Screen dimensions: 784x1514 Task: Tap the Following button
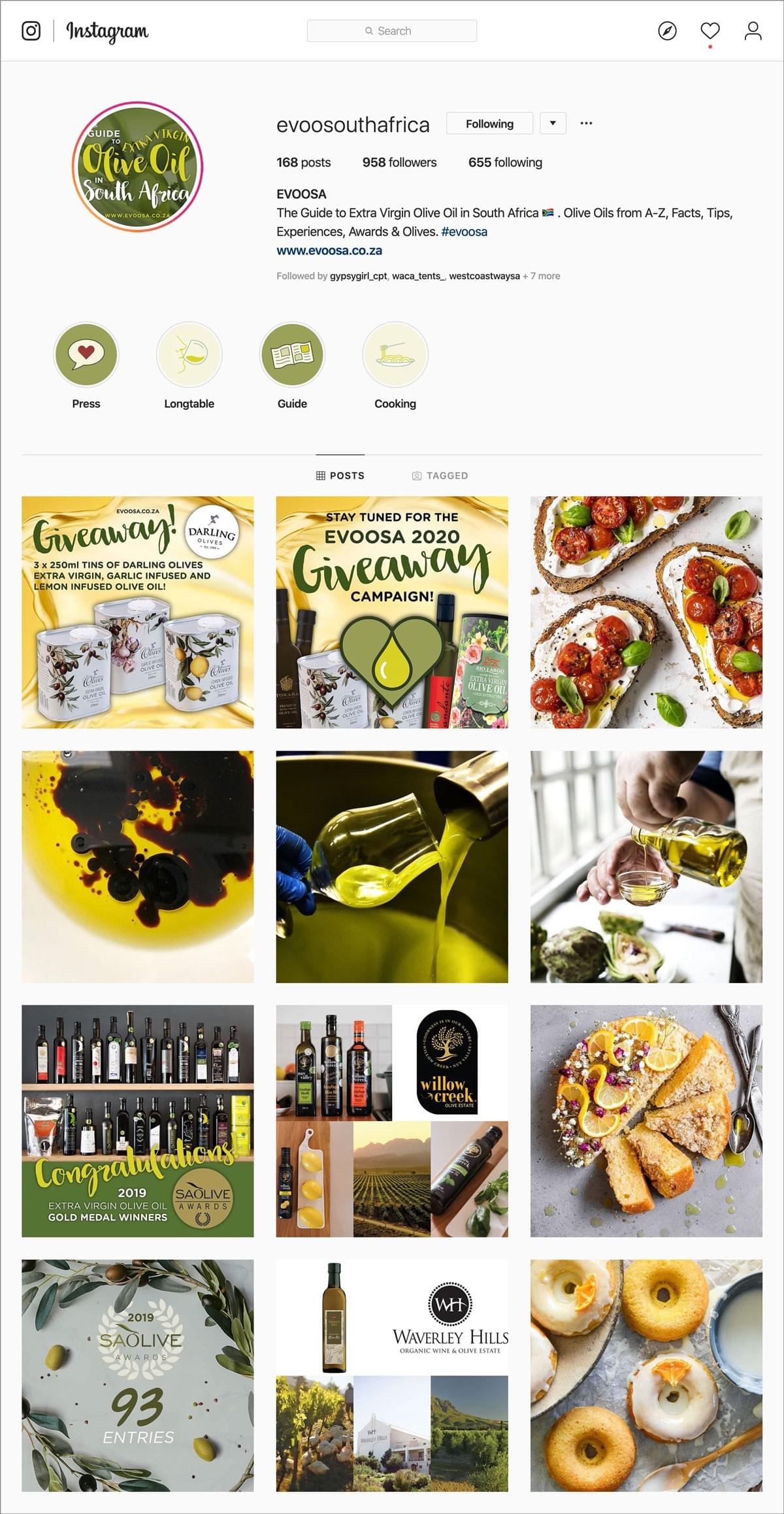[x=489, y=124]
